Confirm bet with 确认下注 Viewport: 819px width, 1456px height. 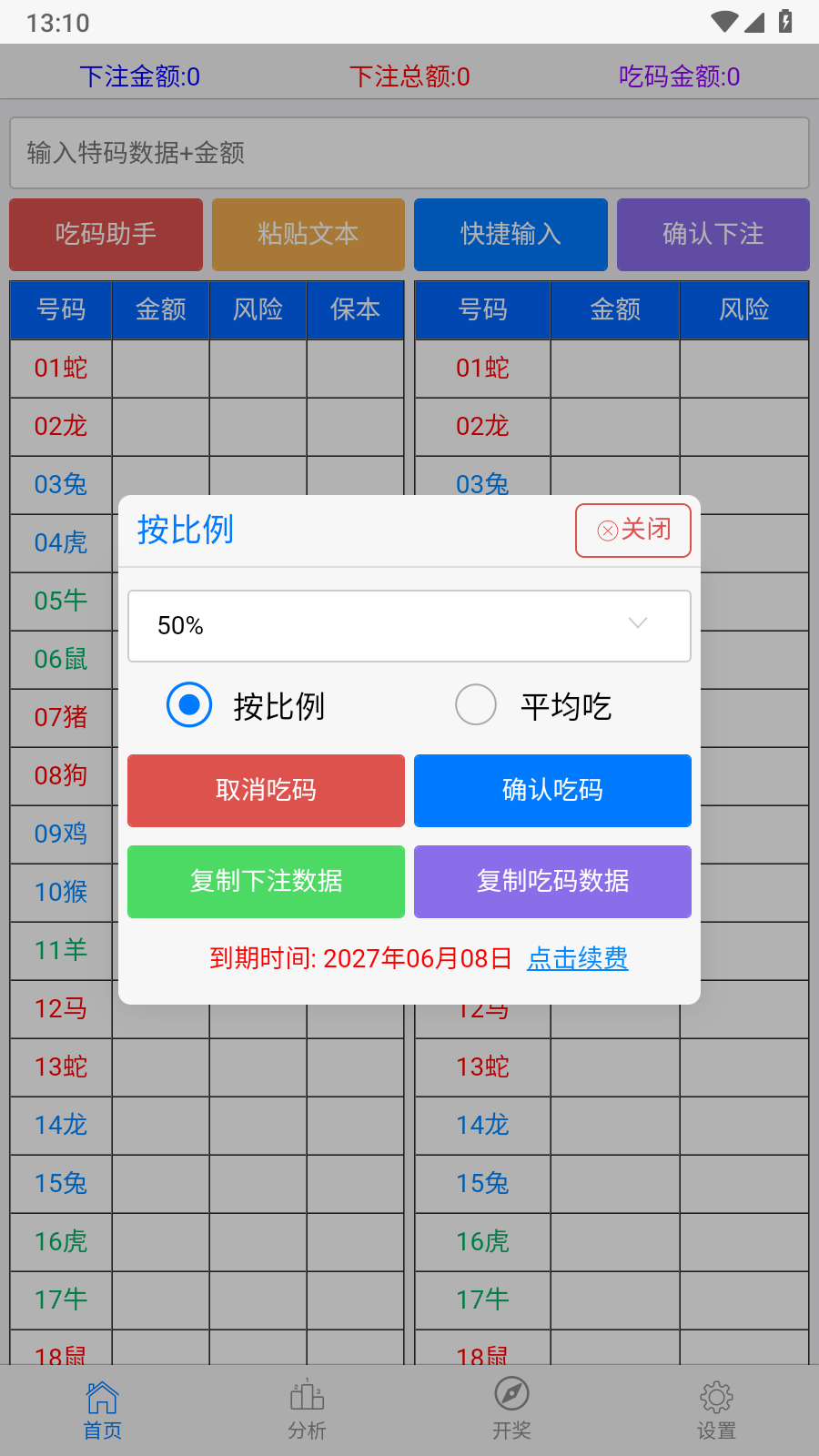(x=713, y=235)
